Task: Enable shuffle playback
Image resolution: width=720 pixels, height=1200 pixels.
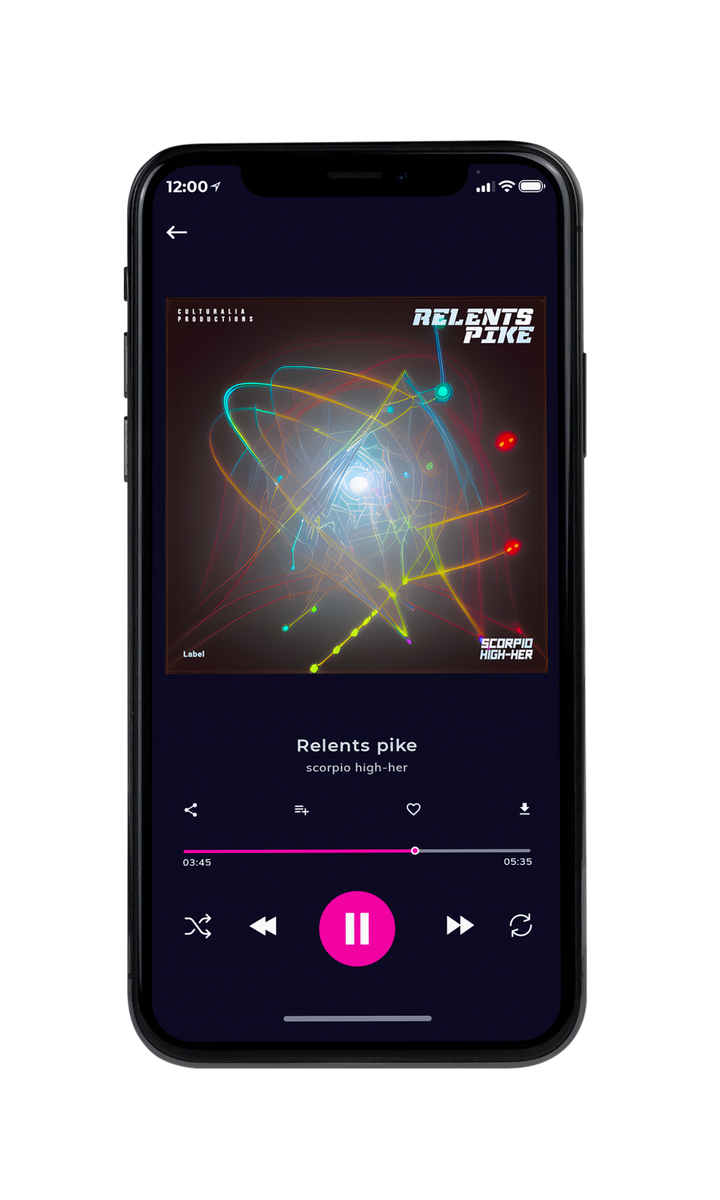Action: coord(198,927)
